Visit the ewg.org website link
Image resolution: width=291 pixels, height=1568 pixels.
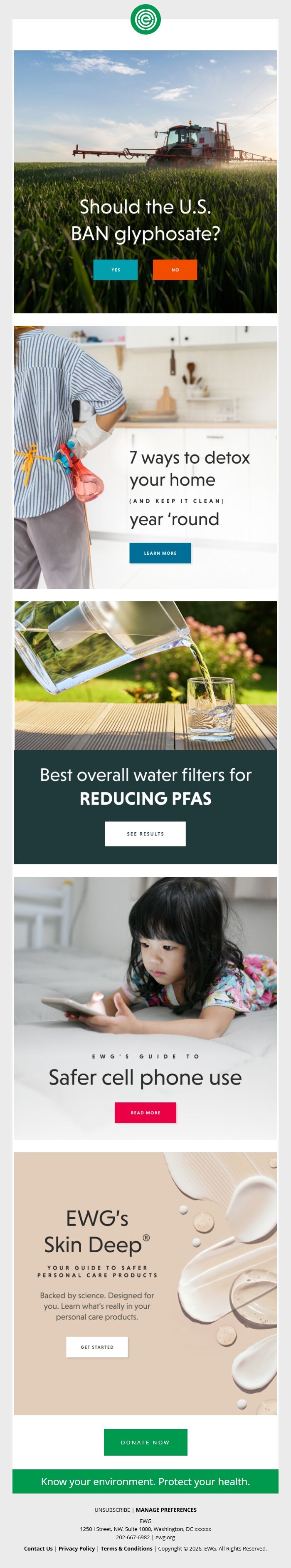click(x=165, y=1537)
